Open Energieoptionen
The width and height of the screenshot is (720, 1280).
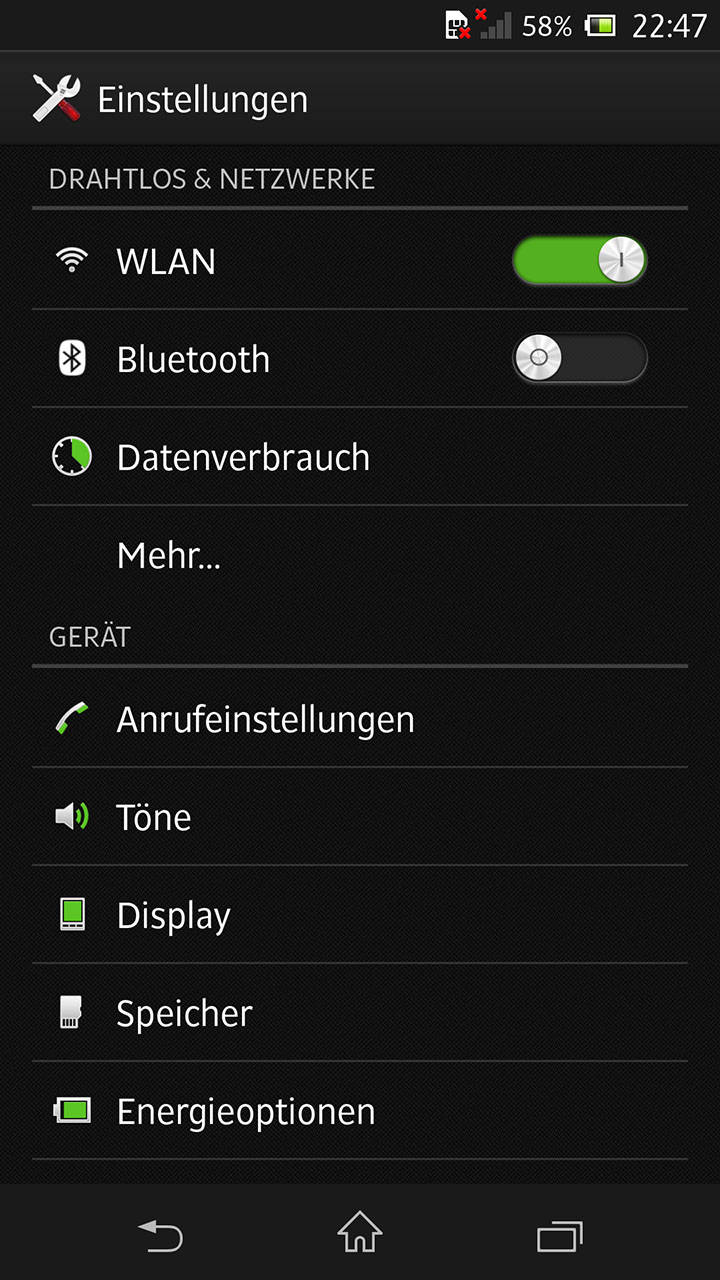[x=360, y=1110]
